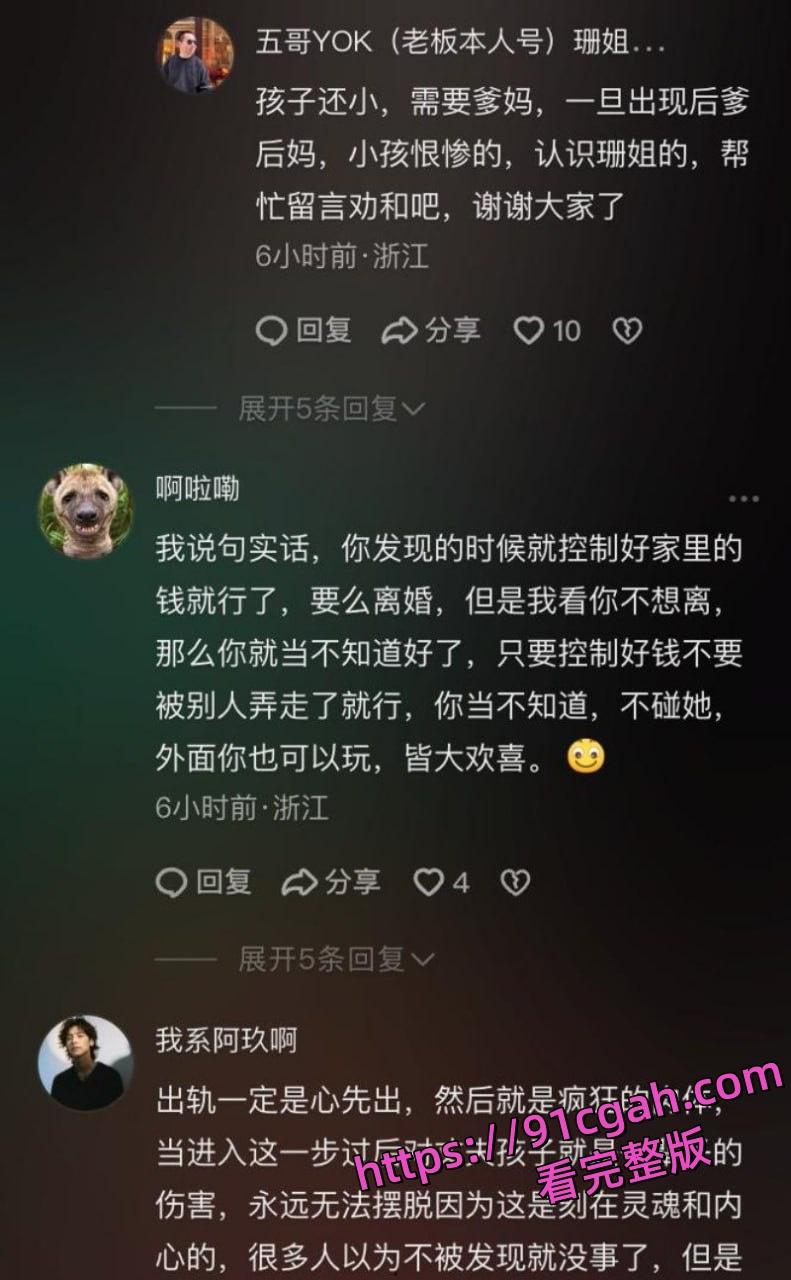Tap the broken-heart dislike icon on 啊啦嘞's comment
Image resolution: width=791 pixels, height=1280 pixels.
click(513, 881)
